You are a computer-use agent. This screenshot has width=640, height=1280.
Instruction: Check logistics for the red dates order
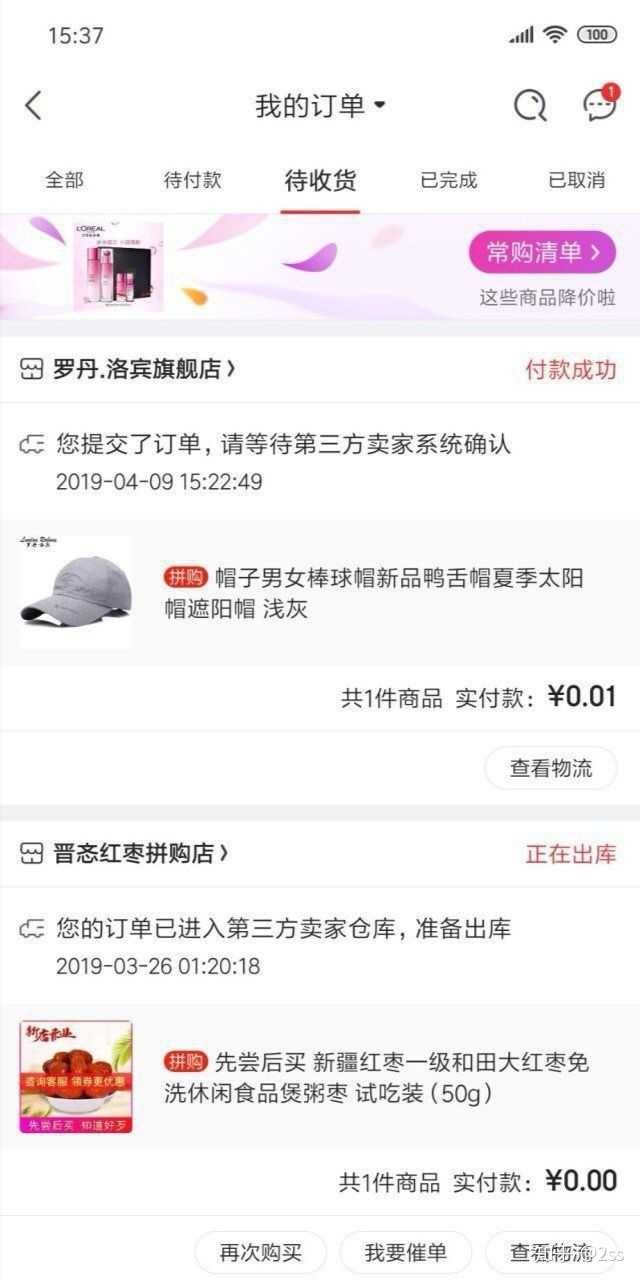click(x=551, y=1252)
